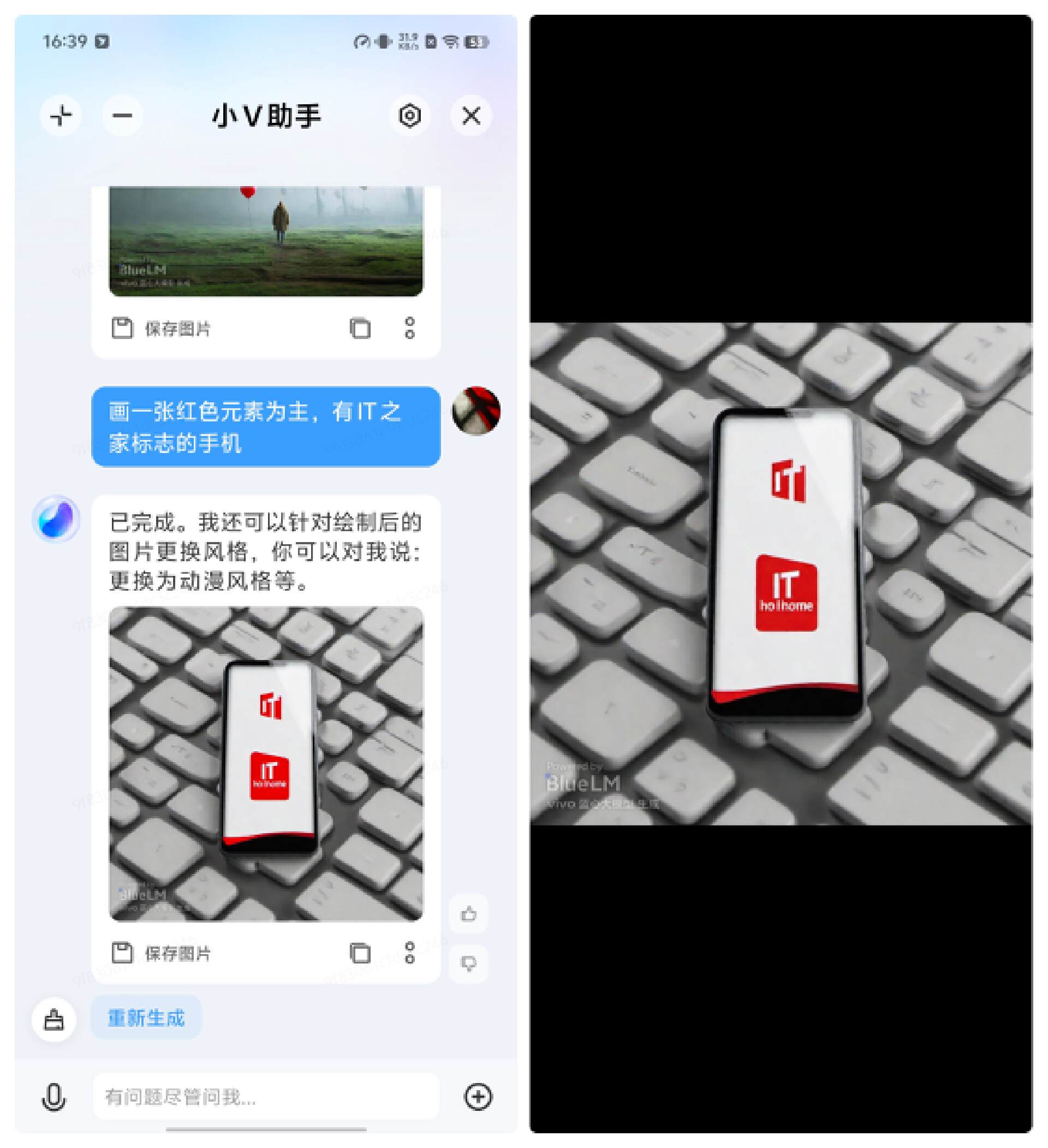The height and width of the screenshot is (1148, 1048).
Task: Tap the sparkle icon beside the minus button
Action: 61,116
